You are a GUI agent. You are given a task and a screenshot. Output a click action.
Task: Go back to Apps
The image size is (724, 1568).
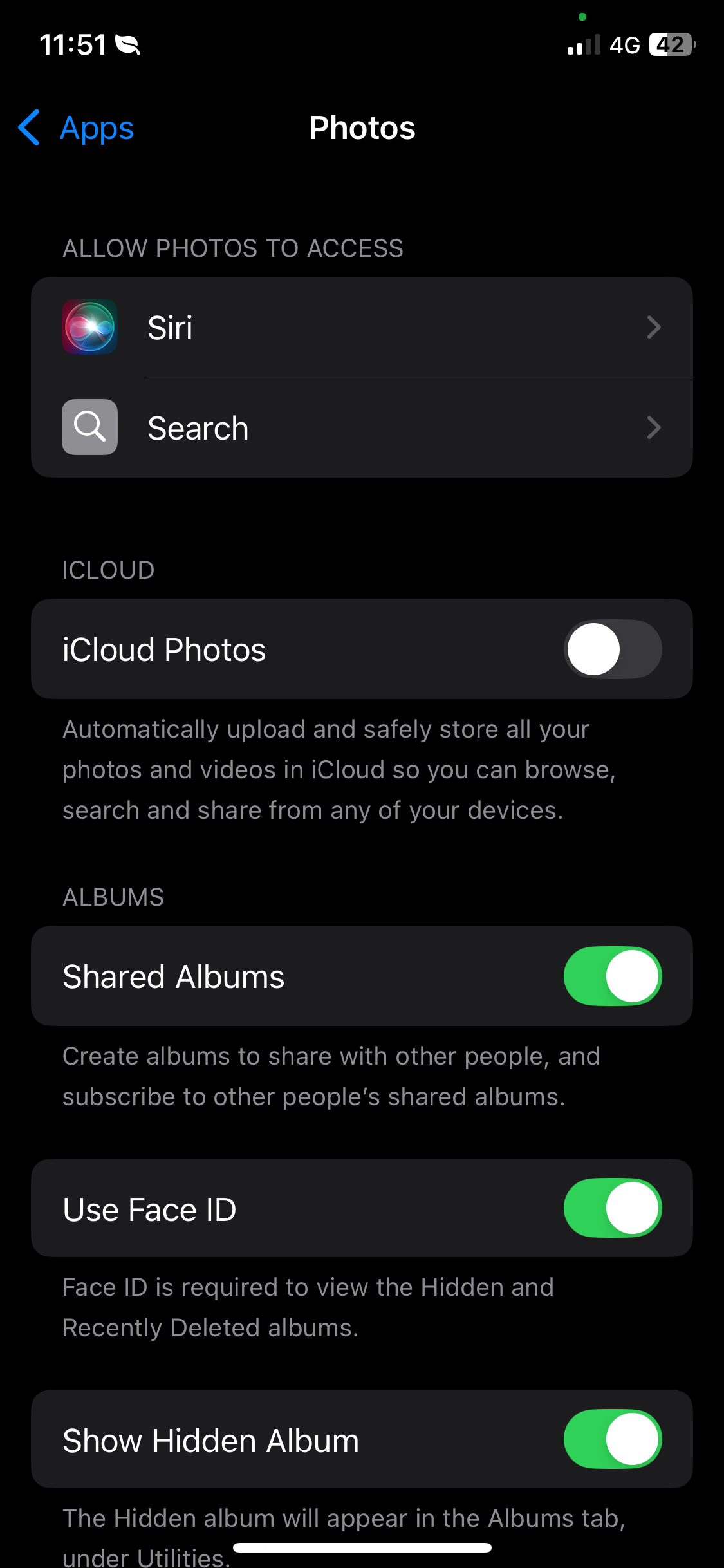tap(76, 127)
